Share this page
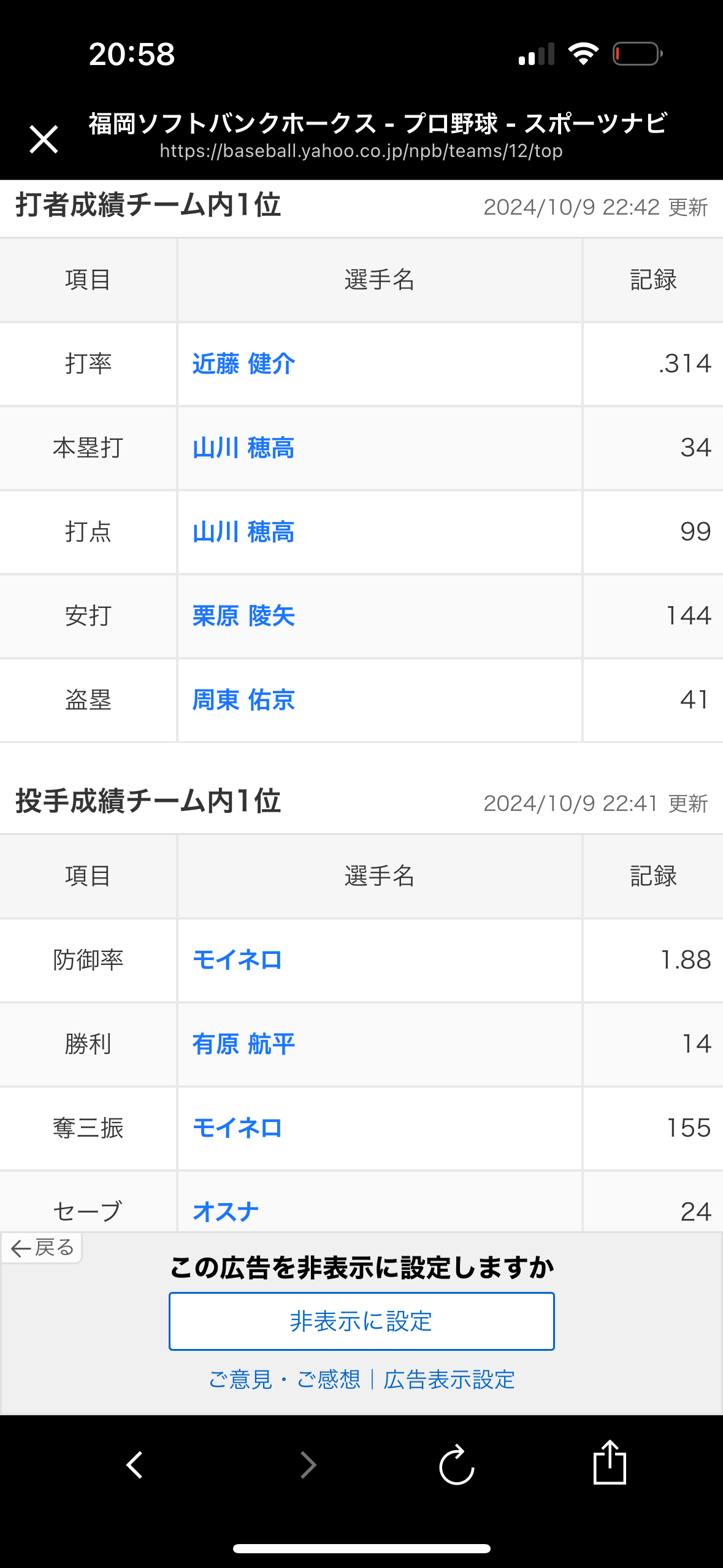This screenshot has width=723, height=1568. click(610, 1464)
